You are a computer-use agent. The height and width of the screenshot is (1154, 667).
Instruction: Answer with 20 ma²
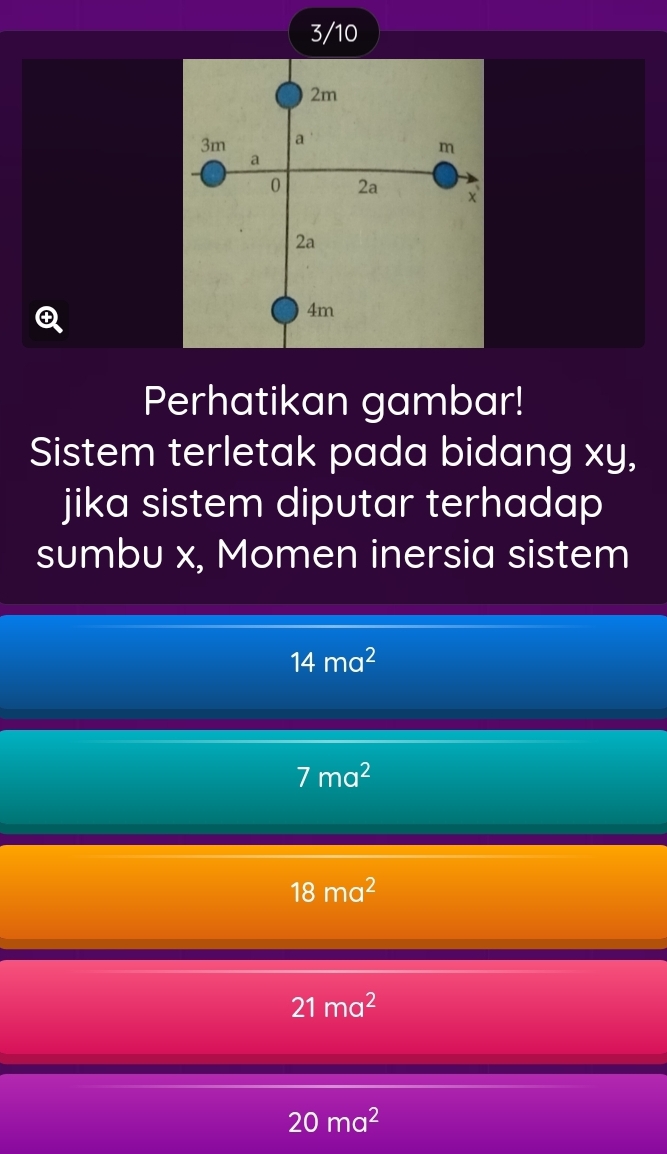pos(333,1115)
